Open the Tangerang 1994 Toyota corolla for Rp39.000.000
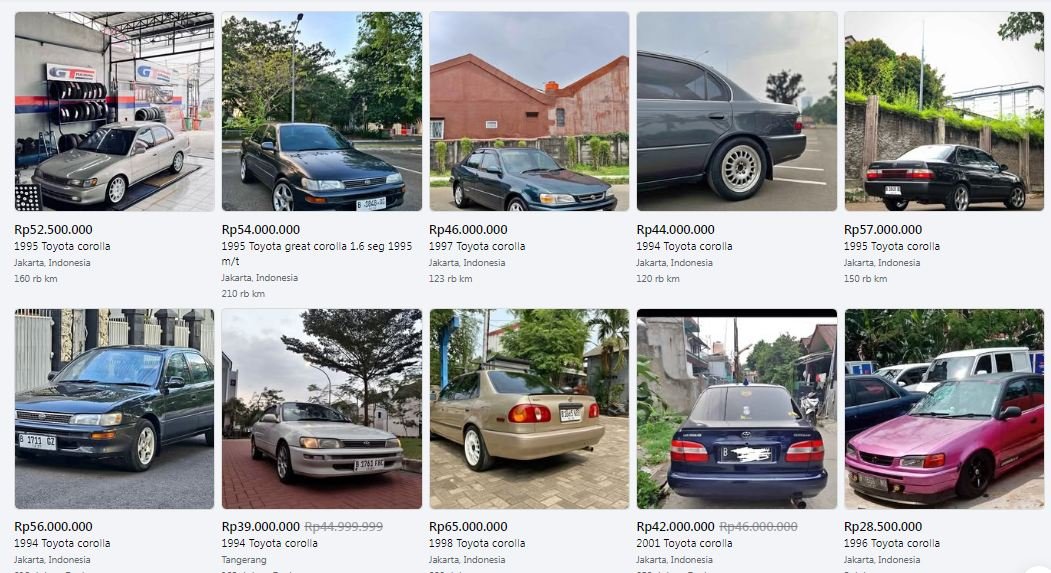 [321, 409]
